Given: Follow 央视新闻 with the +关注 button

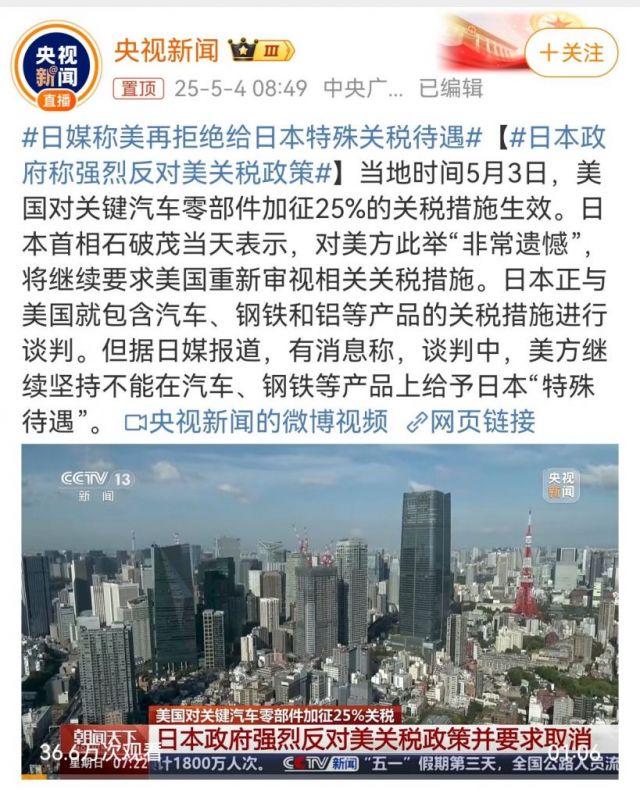Looking at the screenshot, I should click(571, 52).
